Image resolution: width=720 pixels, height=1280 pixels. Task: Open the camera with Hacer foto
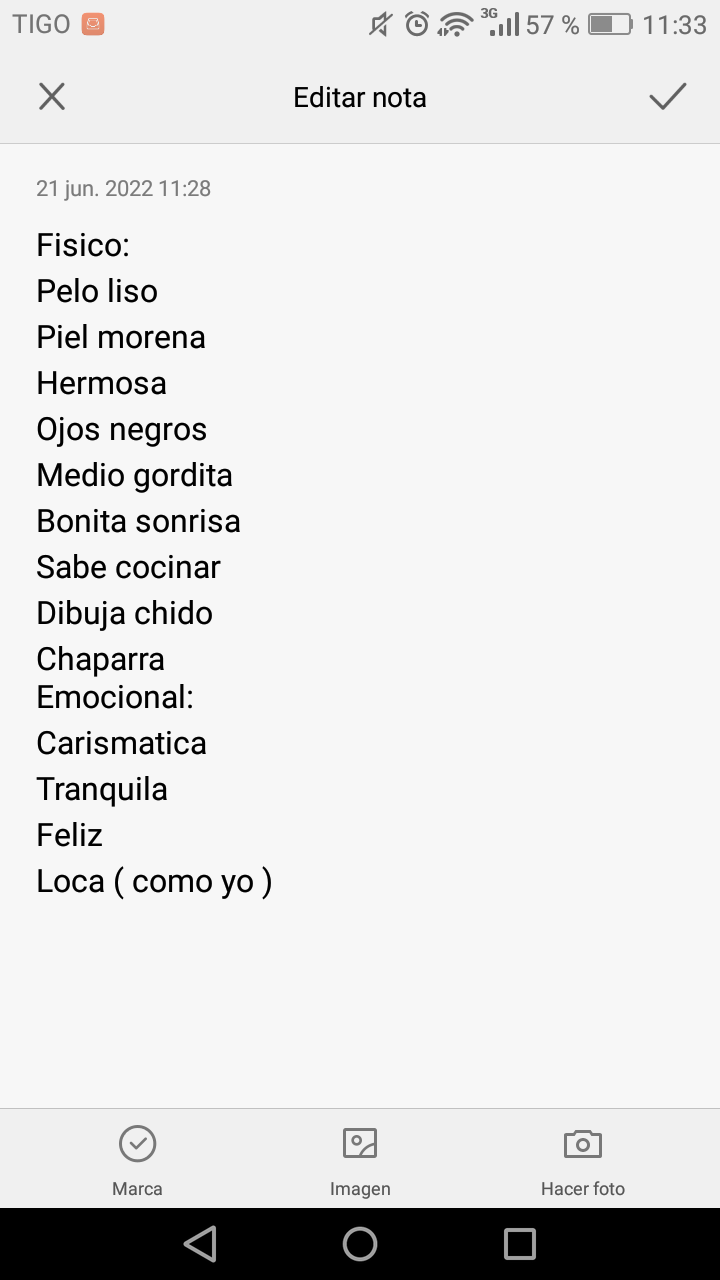point(582,1160)
